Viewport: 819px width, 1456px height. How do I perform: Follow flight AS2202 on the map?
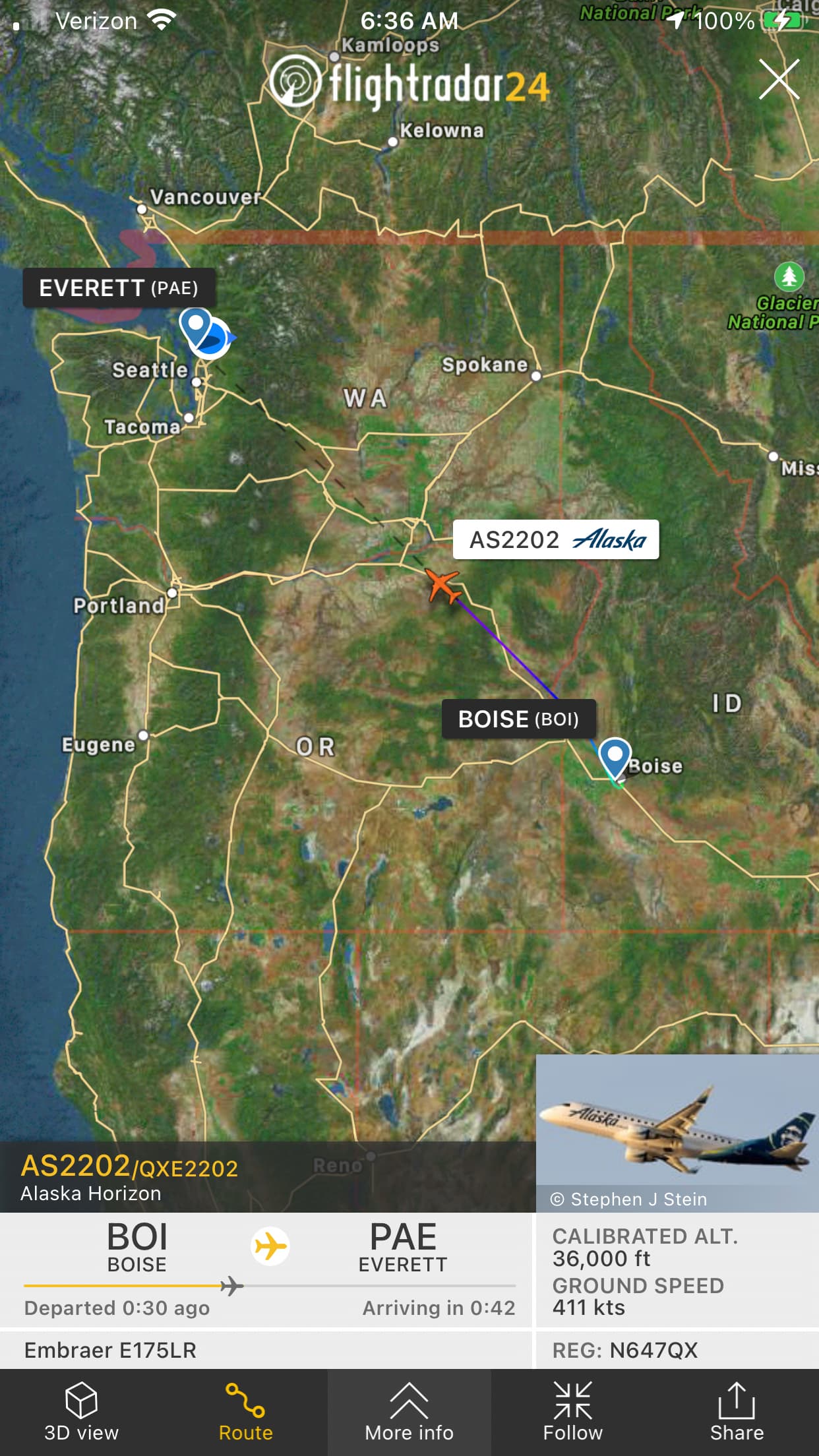pyautogui.click(x=572, y=1412)
